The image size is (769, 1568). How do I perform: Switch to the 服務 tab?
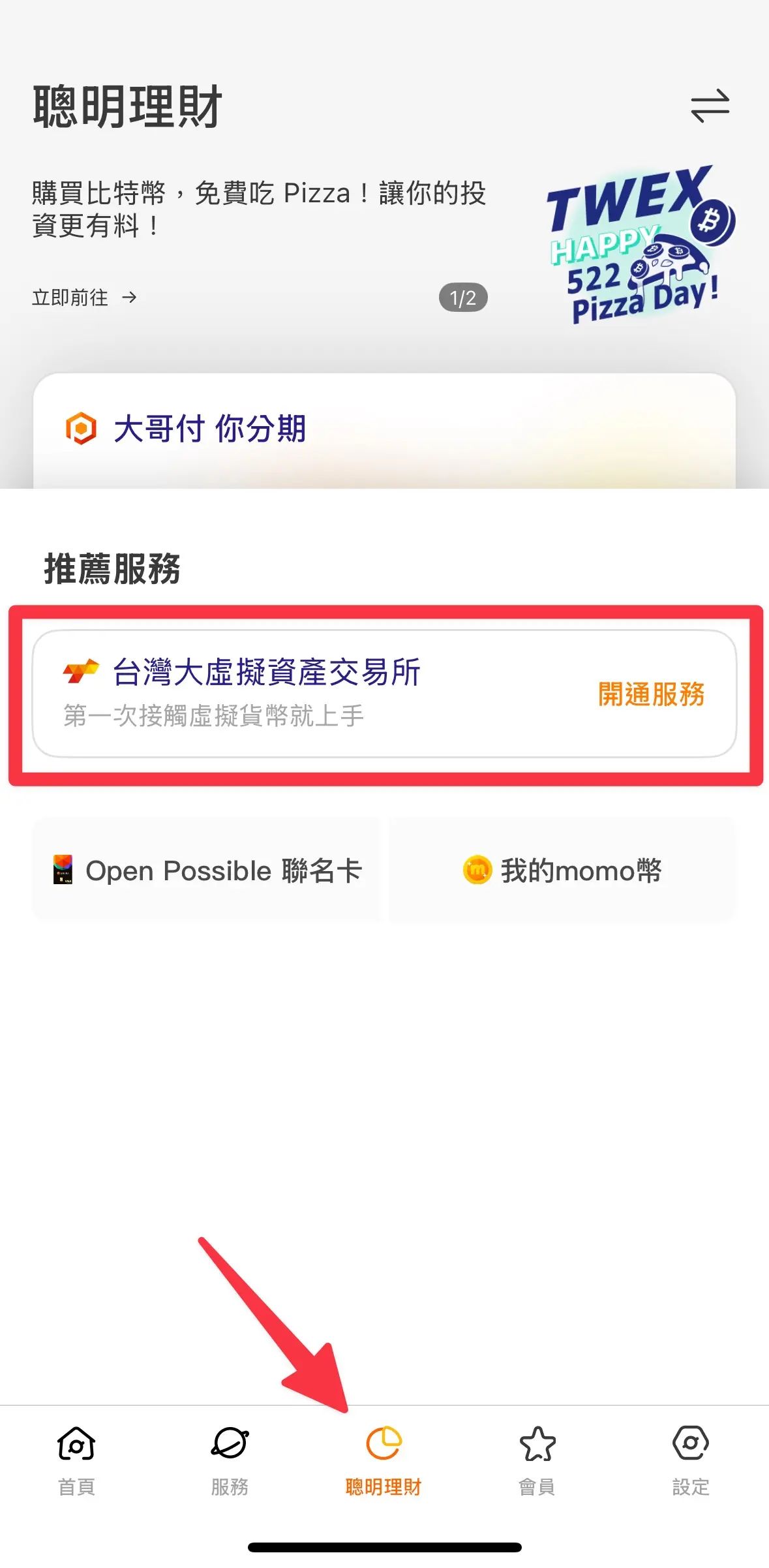[230, 1460]
